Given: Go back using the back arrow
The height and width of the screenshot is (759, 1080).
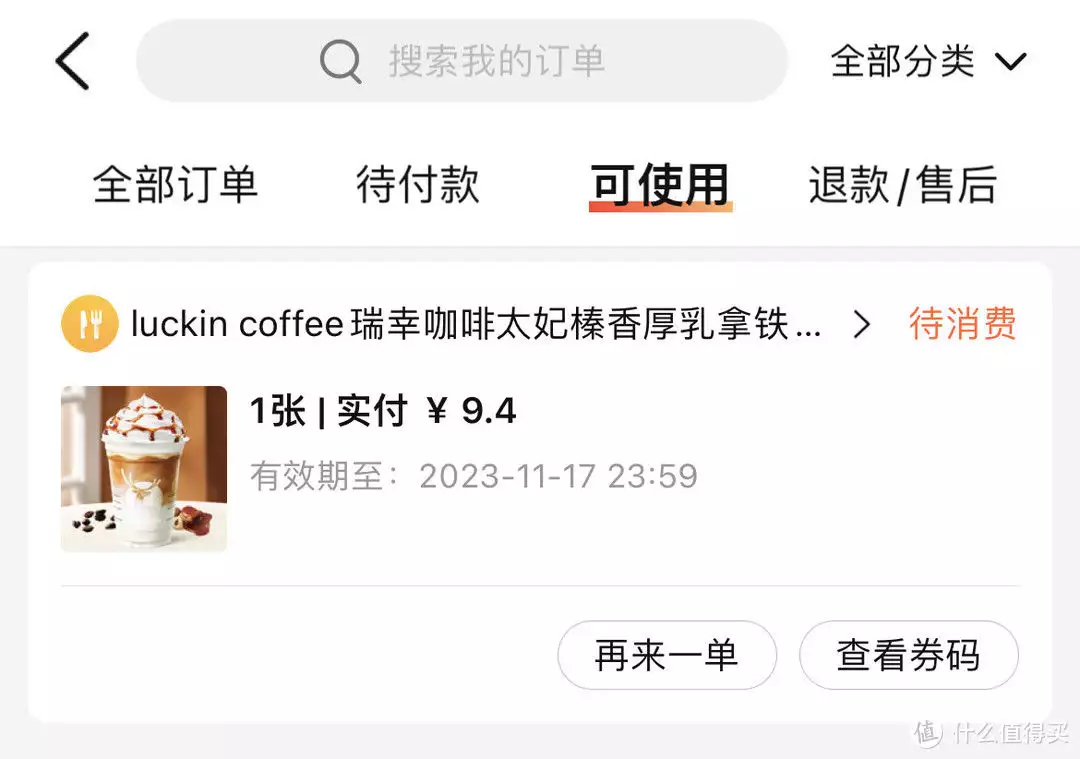Looking at the screenshot, I should 73,61.
